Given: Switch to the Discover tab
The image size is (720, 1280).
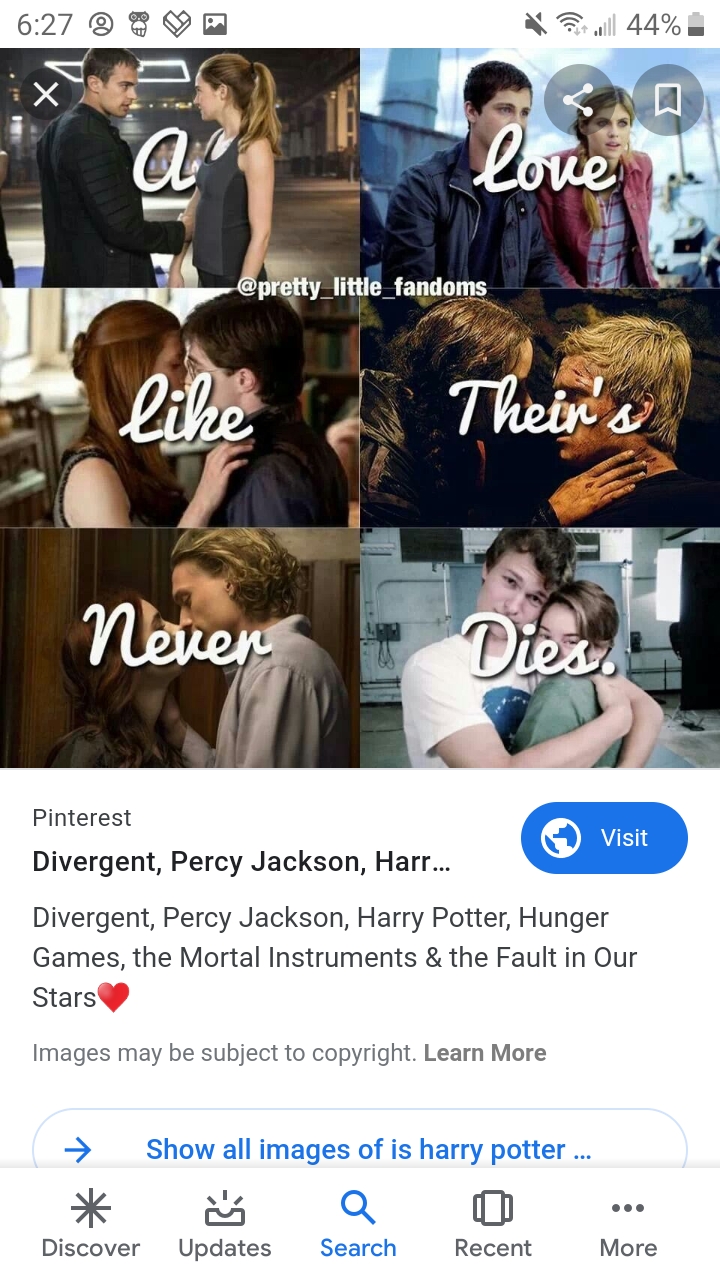Looking at the screenshot, I should coord(91,1225).
